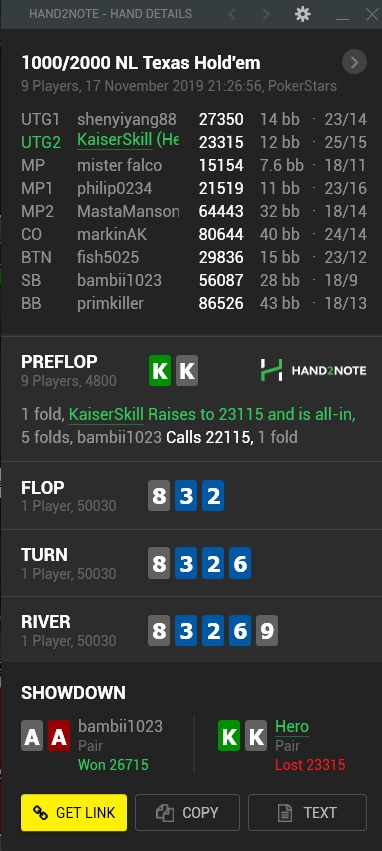
Task: Tap the GET LINK button
Action: [x=74, y=812]
